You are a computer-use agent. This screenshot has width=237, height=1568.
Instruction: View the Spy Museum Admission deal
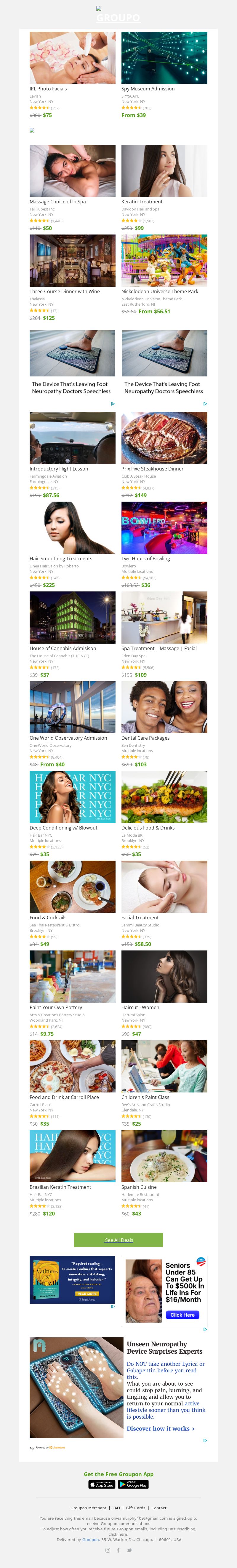[x=164, y=58]
